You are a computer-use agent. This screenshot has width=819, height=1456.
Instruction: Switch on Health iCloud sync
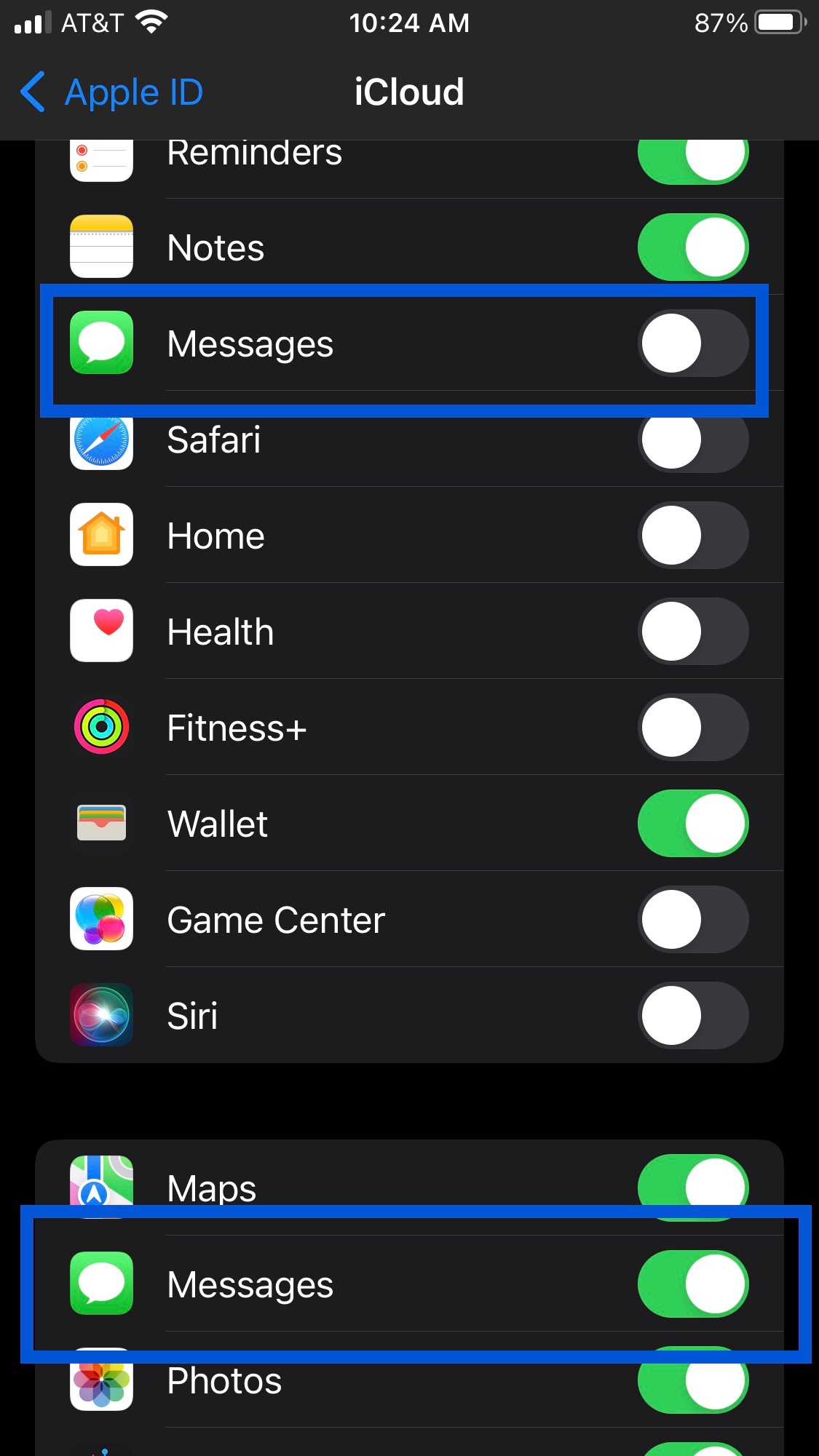click(x=693, y=632)
